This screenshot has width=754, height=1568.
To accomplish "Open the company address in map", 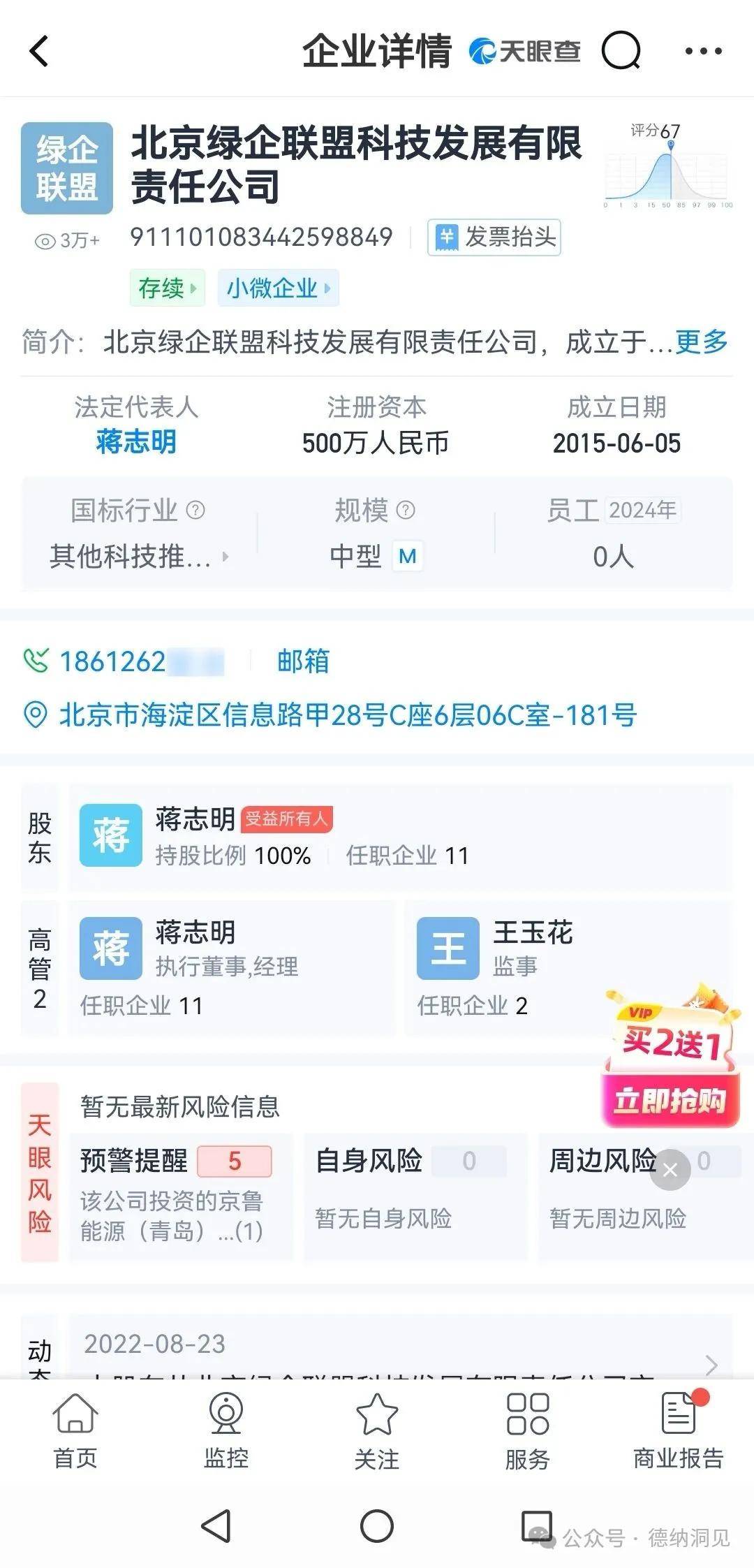I will [x=347, y=715].
